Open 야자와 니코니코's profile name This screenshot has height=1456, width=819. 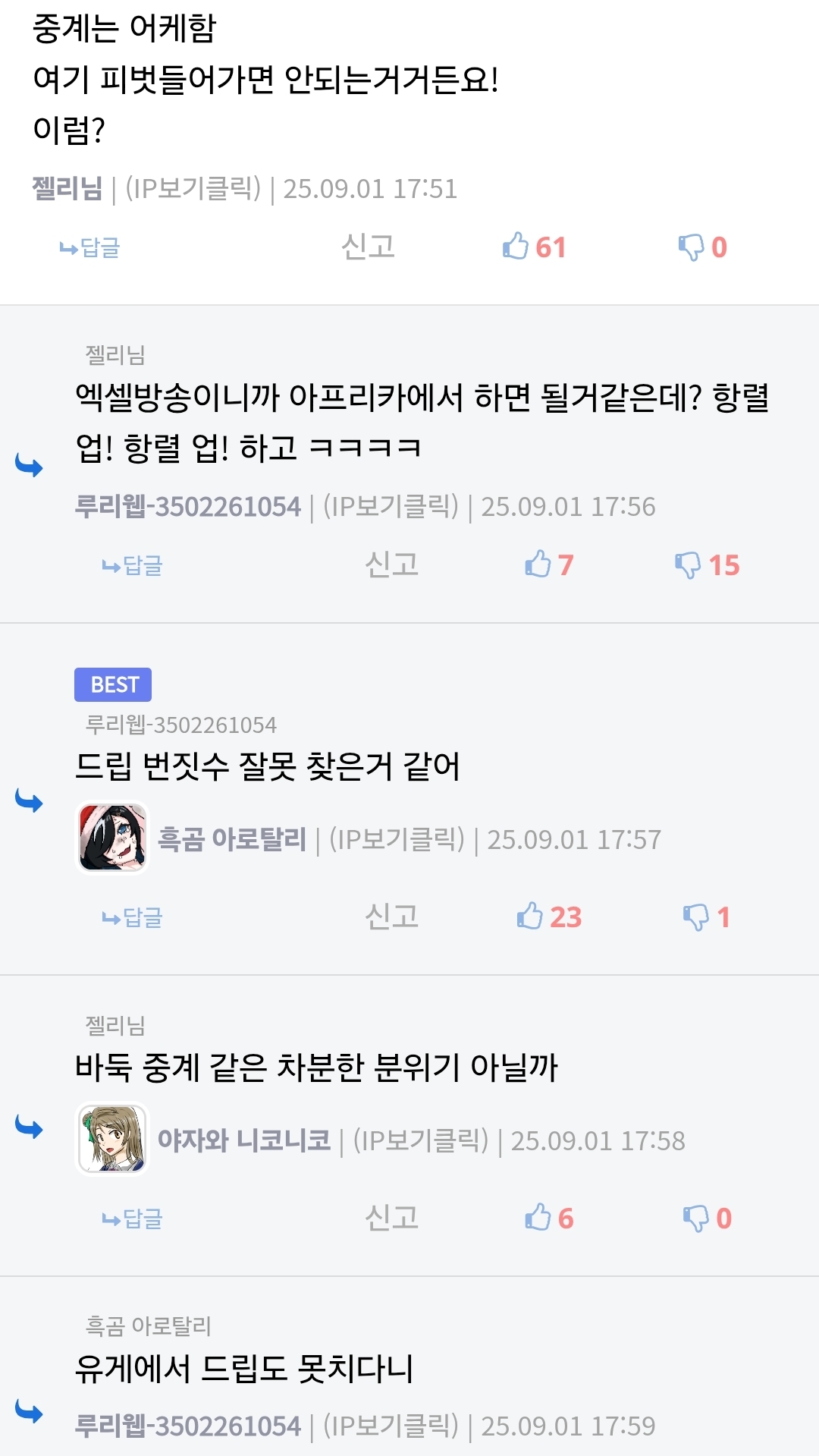click(244, 1140)
